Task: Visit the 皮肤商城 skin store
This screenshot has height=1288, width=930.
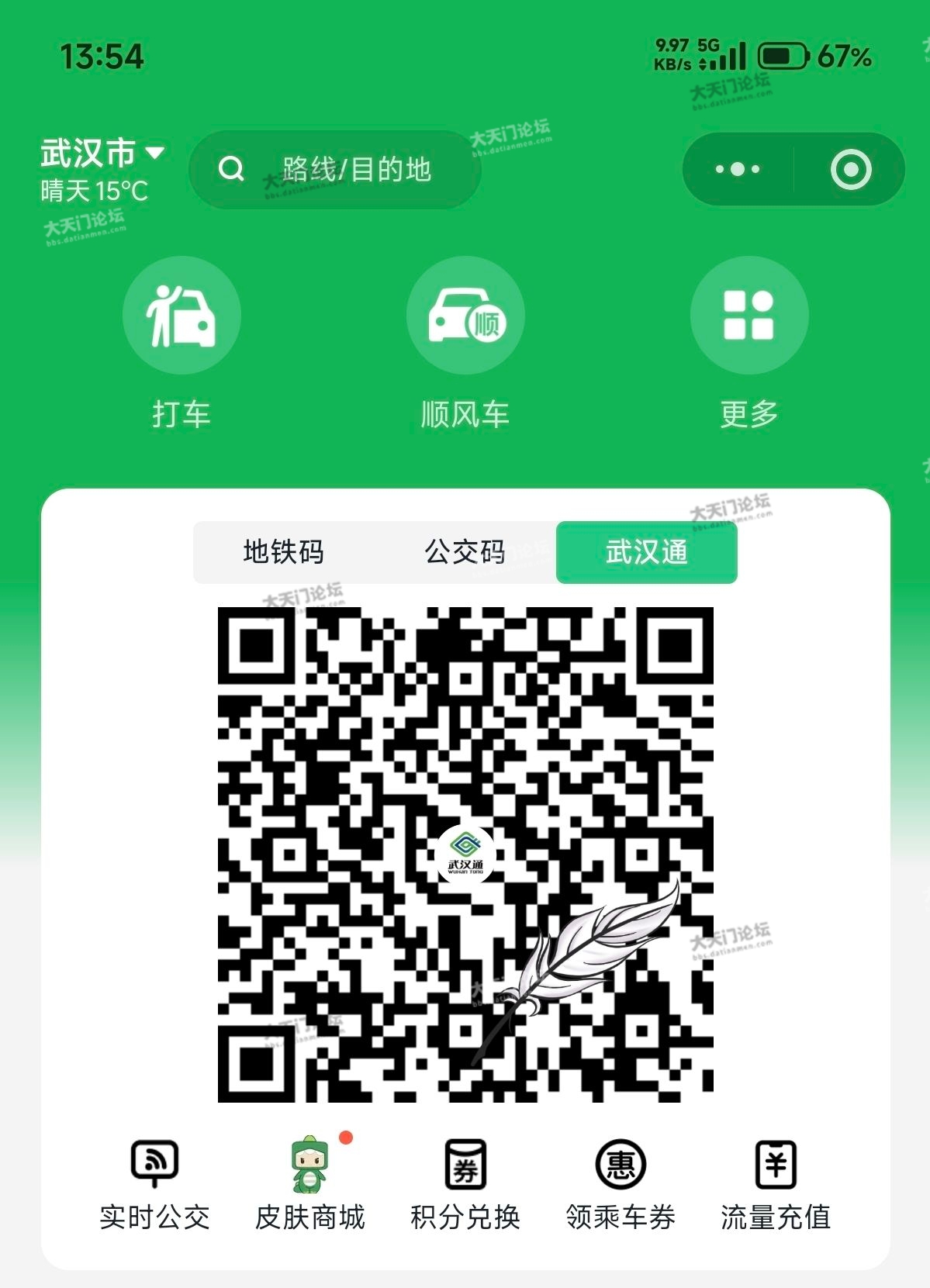Action: 309,1184
